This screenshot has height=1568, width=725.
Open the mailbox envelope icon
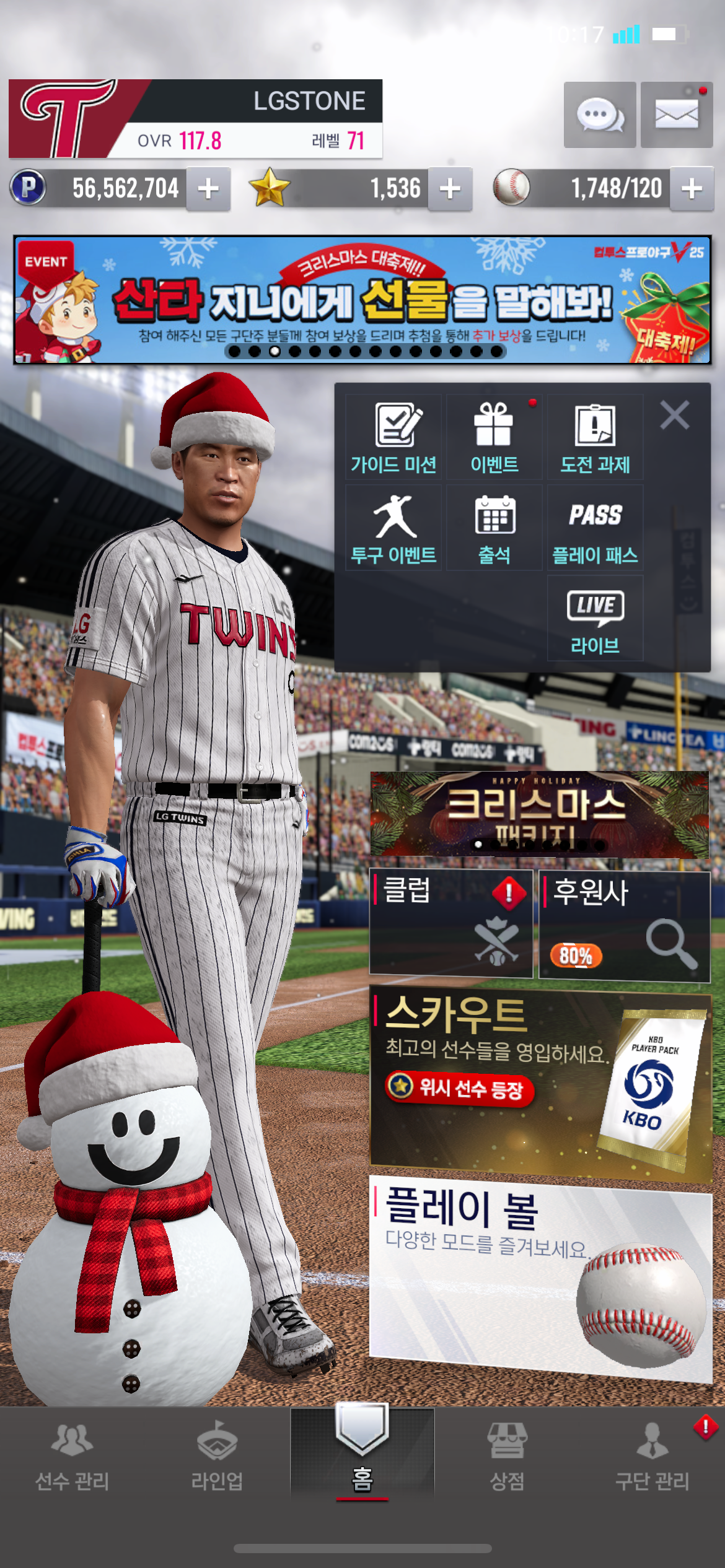click(x=677, y=115)
